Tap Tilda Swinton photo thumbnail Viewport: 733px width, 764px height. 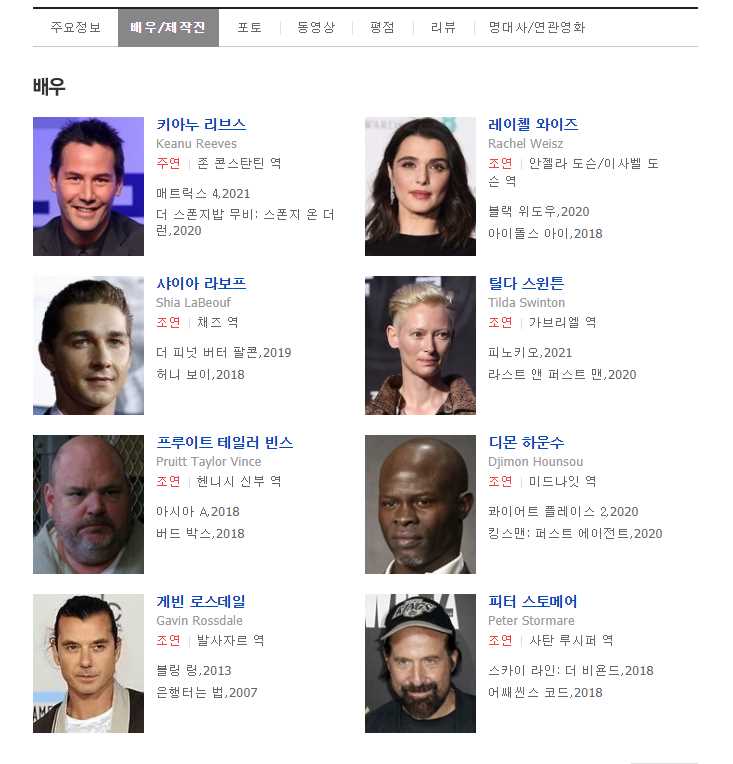(x=420, y=345)
